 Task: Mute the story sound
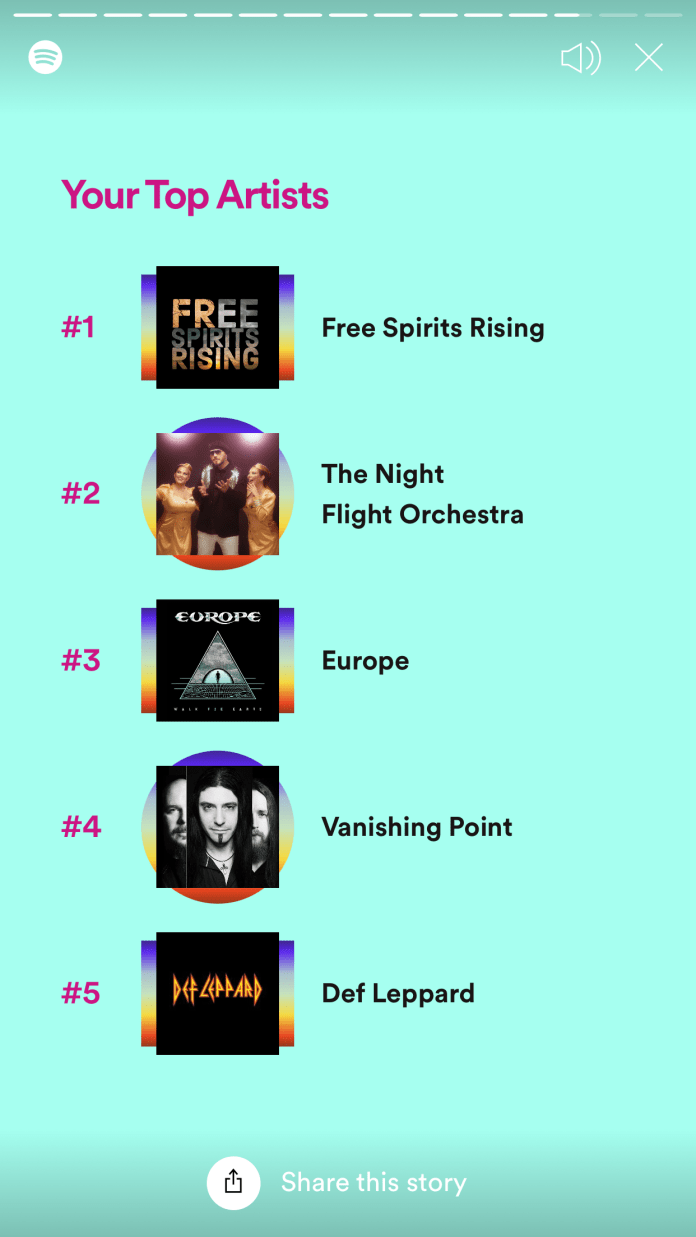[x=580, y=58]
